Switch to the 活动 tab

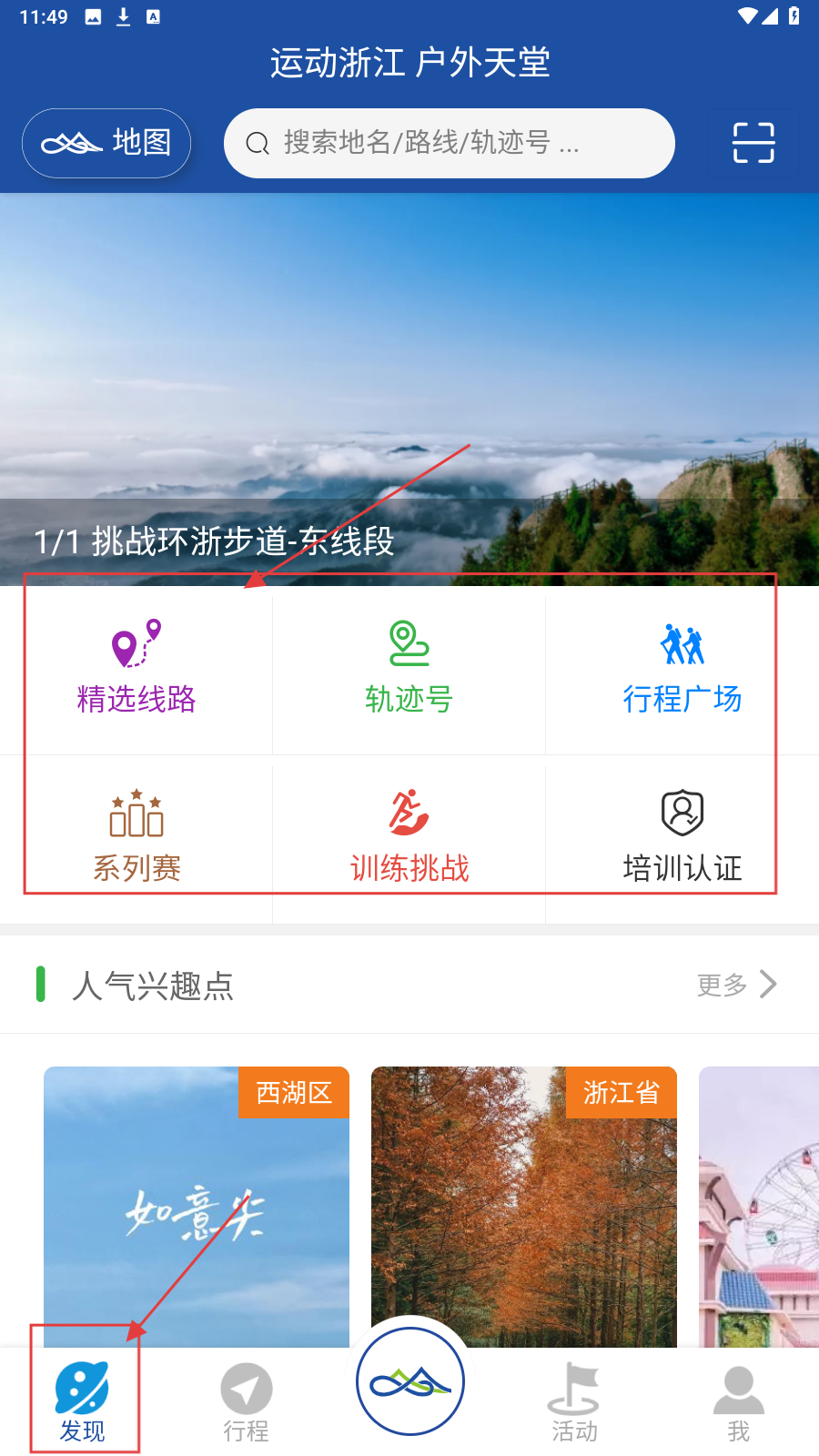coord(574,1401)
